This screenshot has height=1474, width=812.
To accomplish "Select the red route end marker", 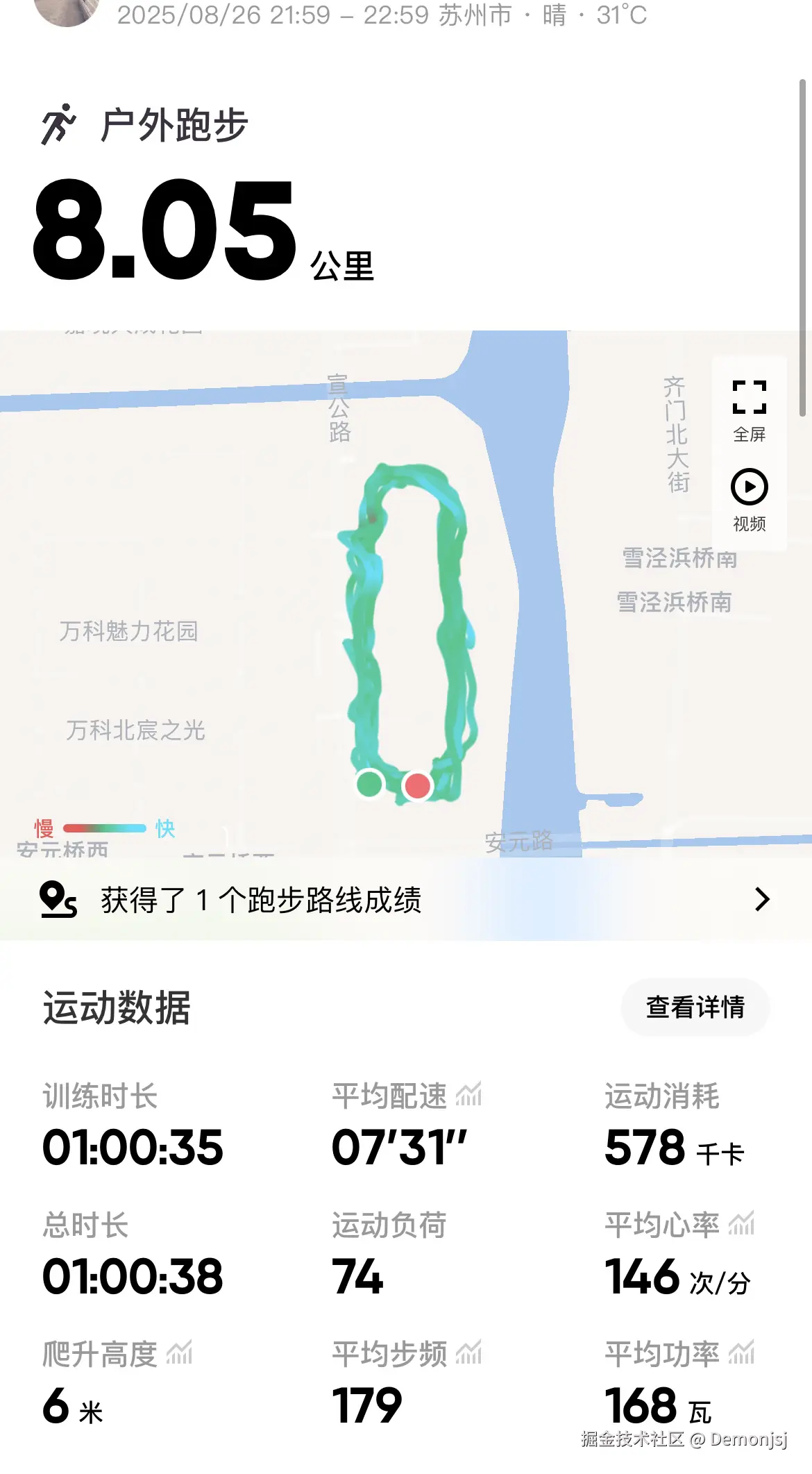I will click(x=416, y=785).
